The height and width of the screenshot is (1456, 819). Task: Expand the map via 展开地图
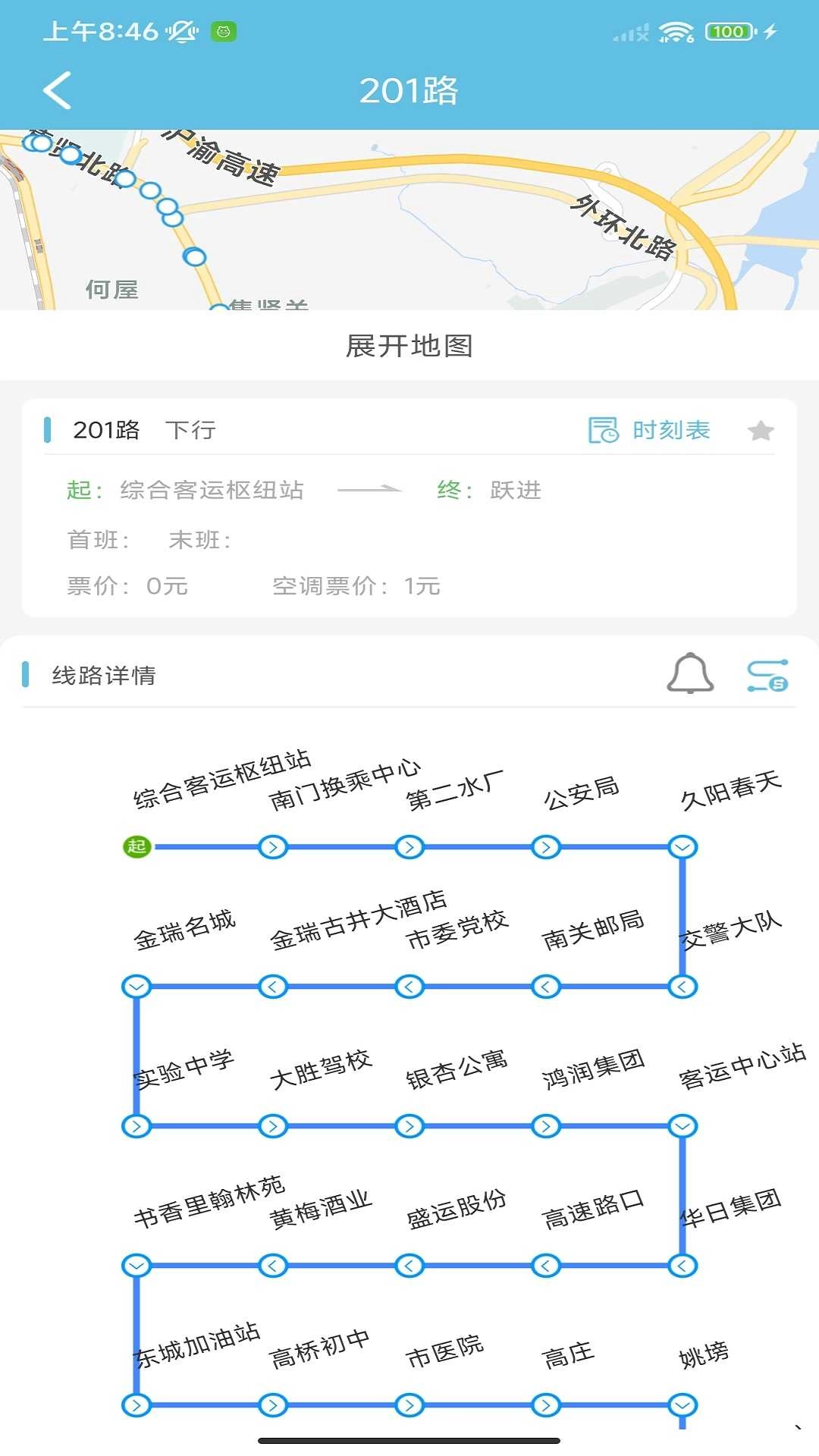tap(409, 345)
